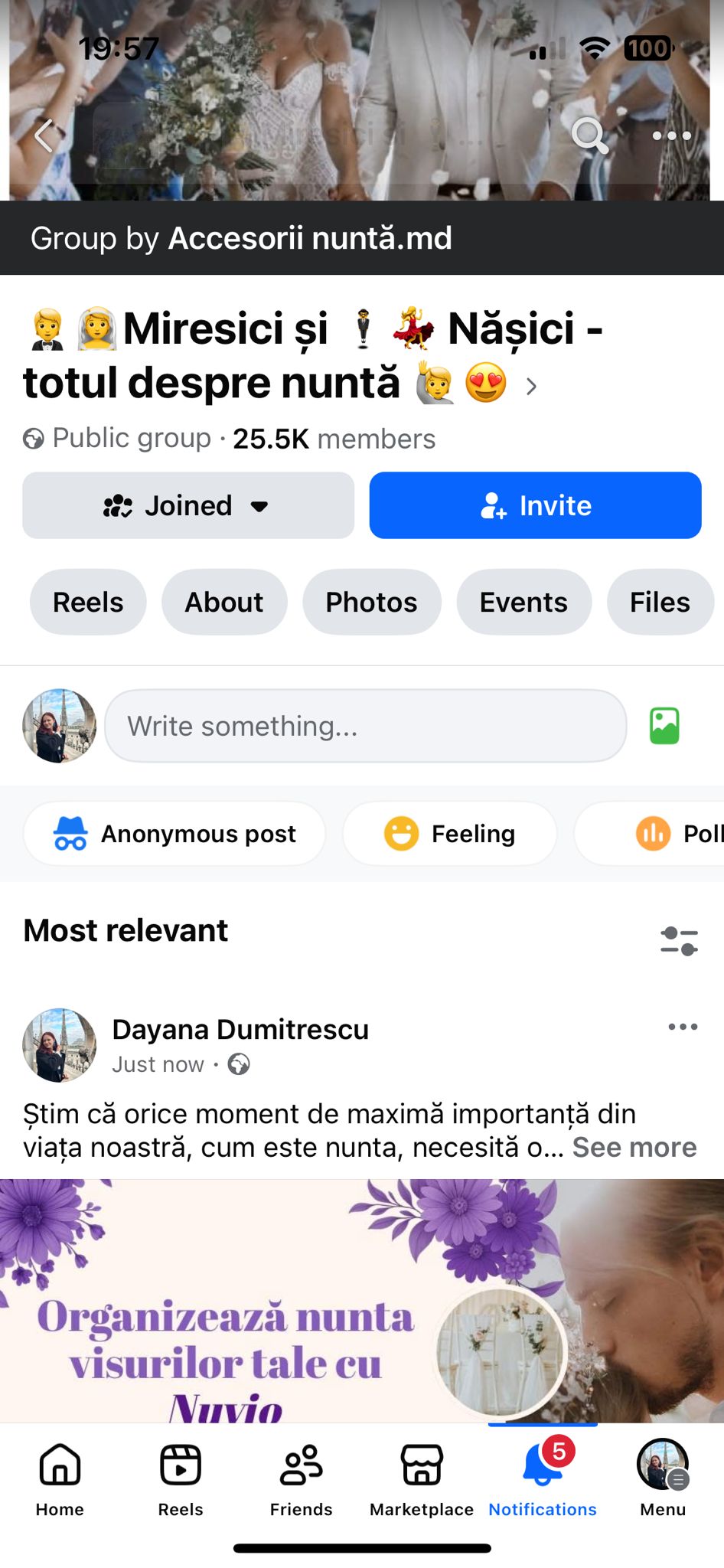Tap the Invite button
This screenshot has height=1568, width=724.
pyautogui.click(x=534, y=505)
